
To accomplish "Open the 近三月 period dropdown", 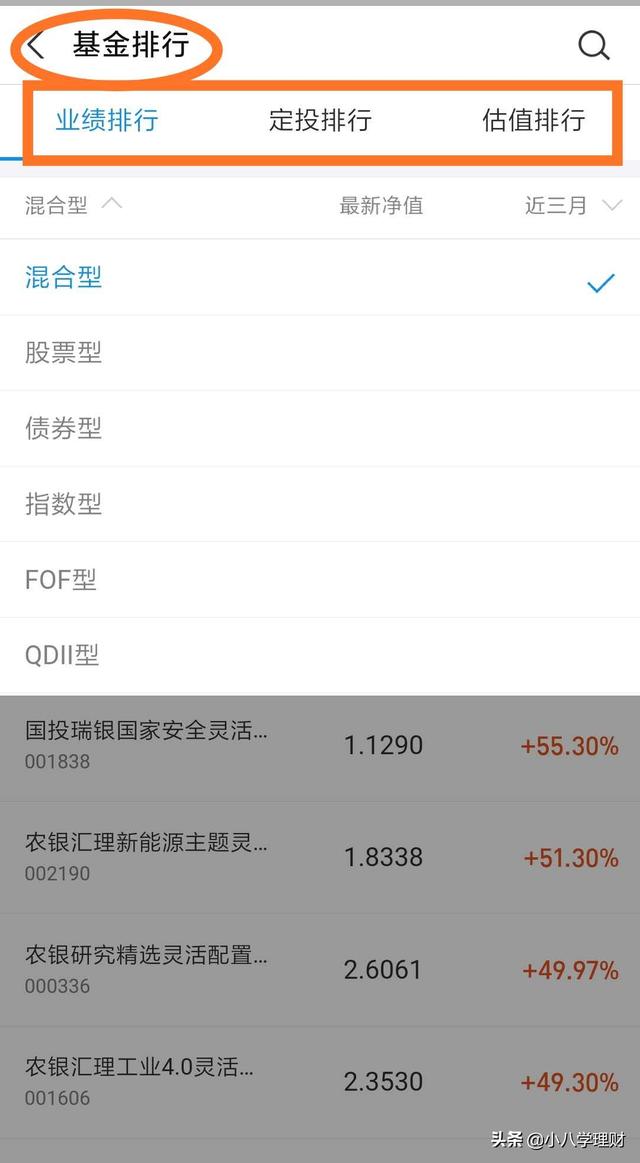I will (x=573, y=205).
